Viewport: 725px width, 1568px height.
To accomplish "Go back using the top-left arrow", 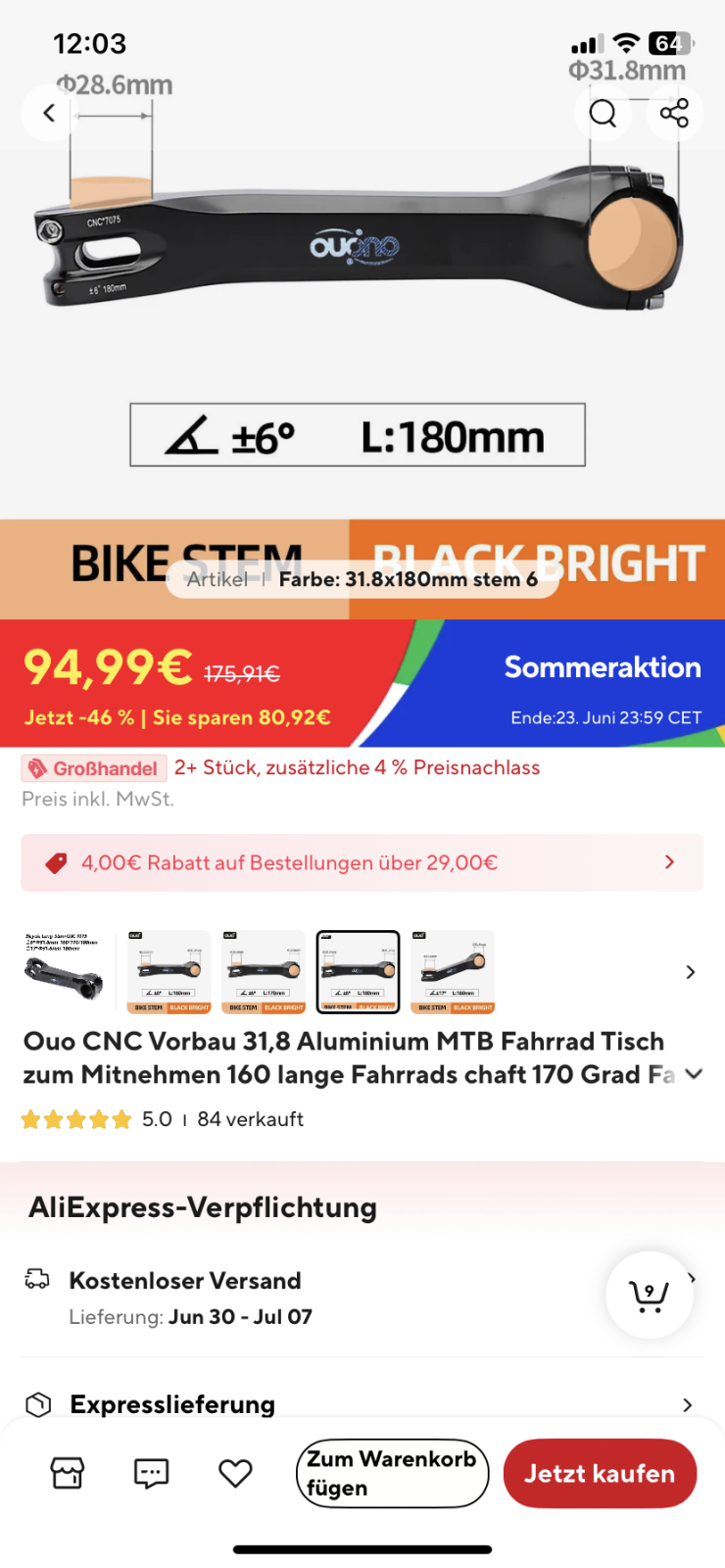I will point(49,114).
